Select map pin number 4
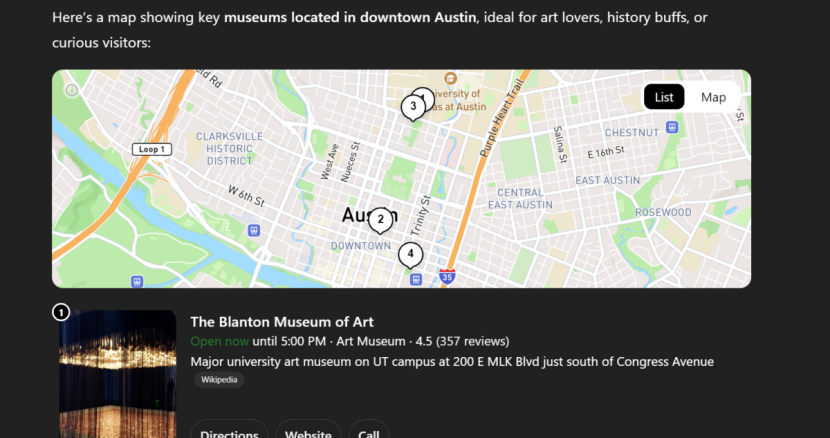Image resolution: width=830 pixels, height=438 pixels. click(410, 254)
